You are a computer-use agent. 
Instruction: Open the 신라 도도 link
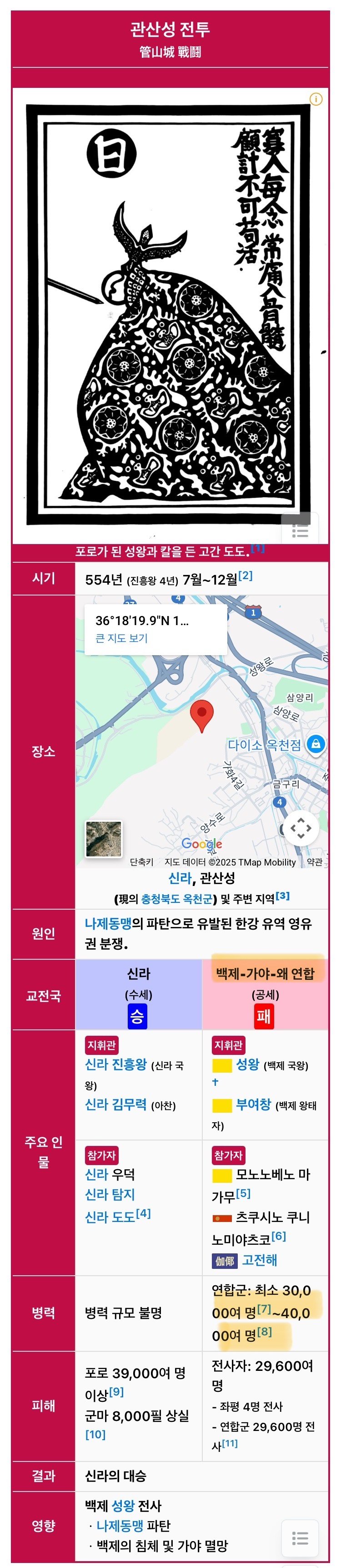tap(110, 1217)
